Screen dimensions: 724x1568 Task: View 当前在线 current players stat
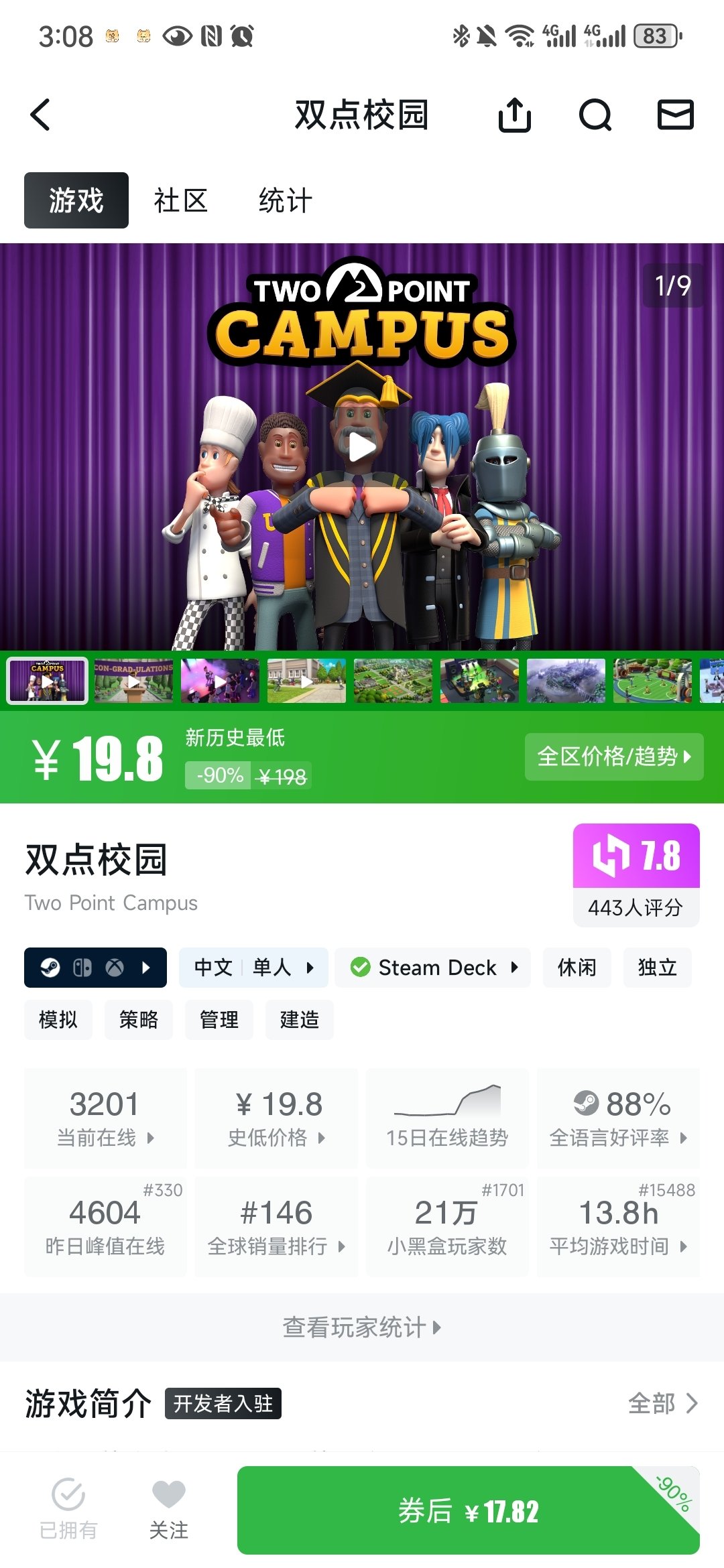point(105,1118)
